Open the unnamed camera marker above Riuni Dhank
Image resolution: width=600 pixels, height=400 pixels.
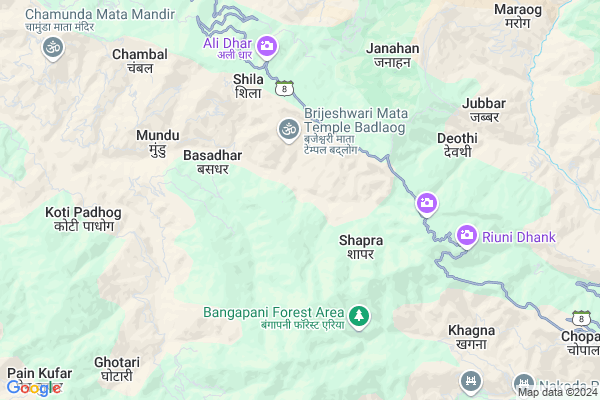(x=427, y=204)
